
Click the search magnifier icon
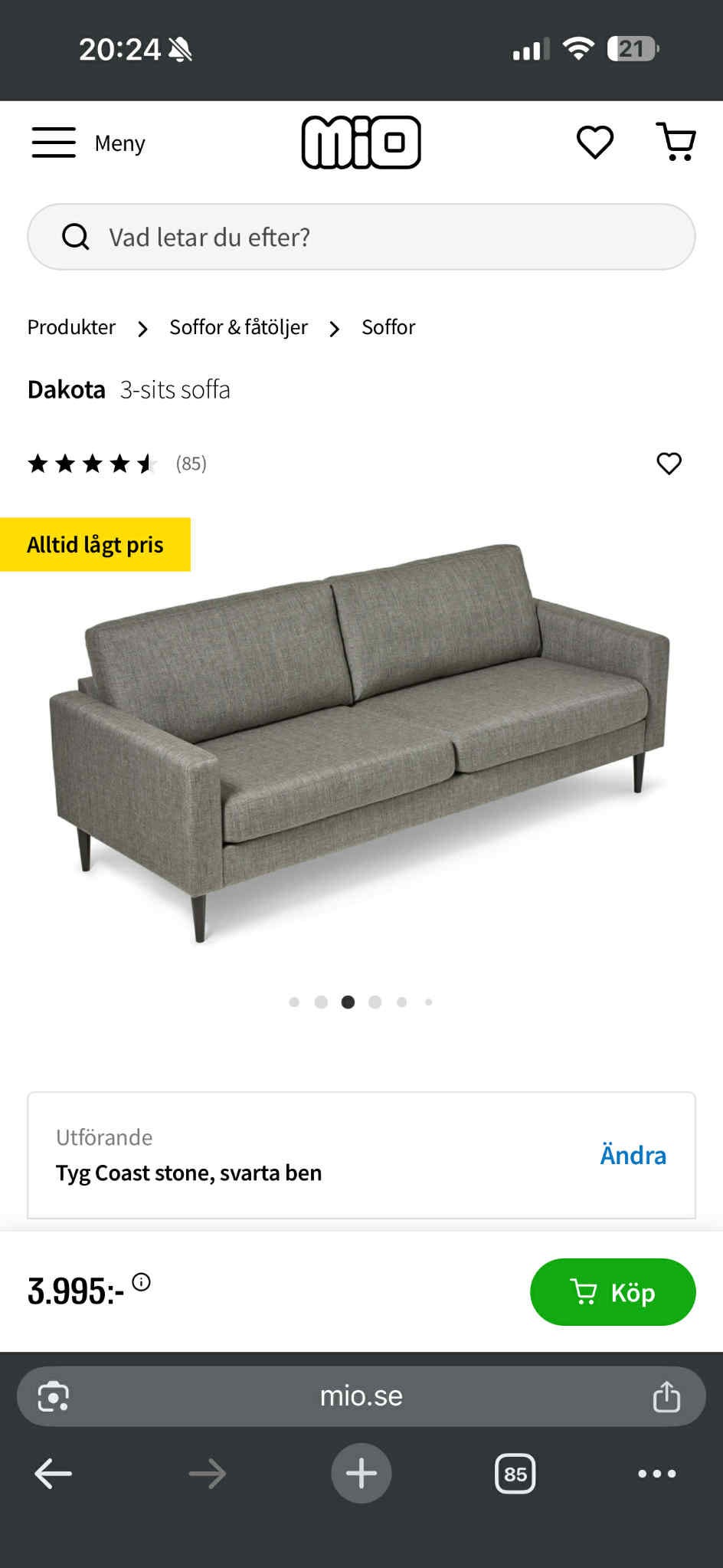click(x=75, y=236)
